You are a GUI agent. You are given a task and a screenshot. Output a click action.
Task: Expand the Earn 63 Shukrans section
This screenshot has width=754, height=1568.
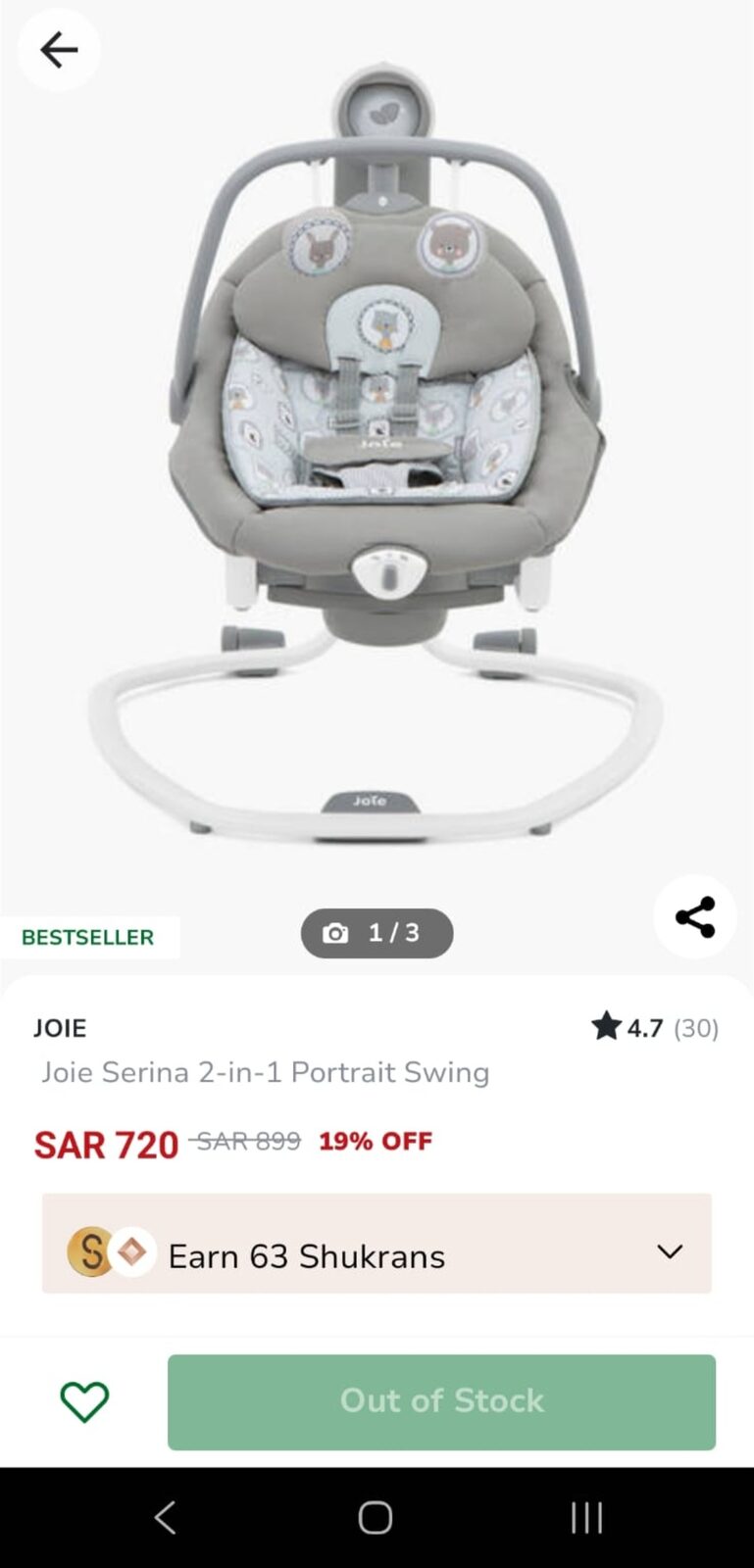pyautogui.click(x=377, y=1244)
